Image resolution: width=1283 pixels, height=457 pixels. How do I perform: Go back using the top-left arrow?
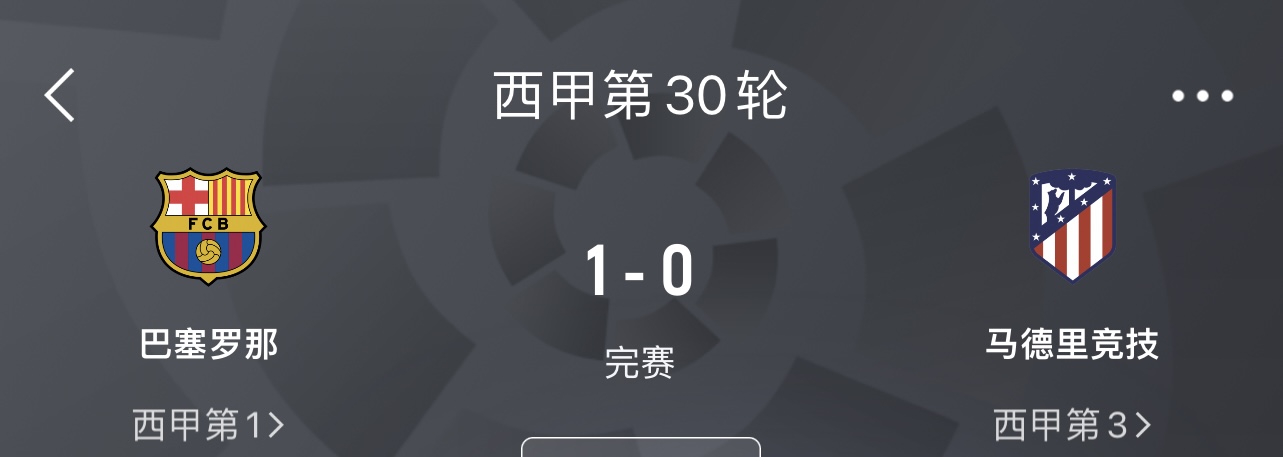60,96
